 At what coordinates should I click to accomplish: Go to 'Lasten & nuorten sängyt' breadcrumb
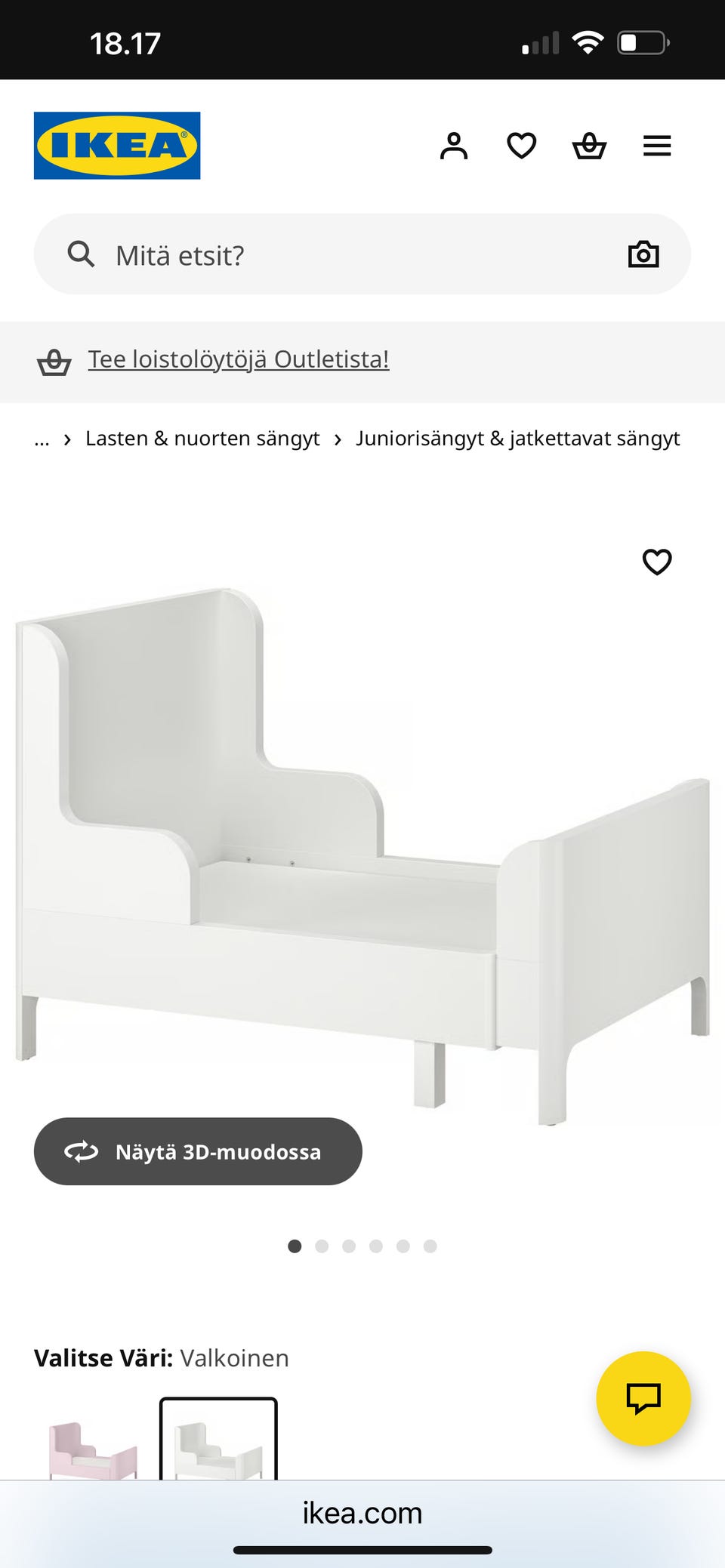[x=202, y=439]
